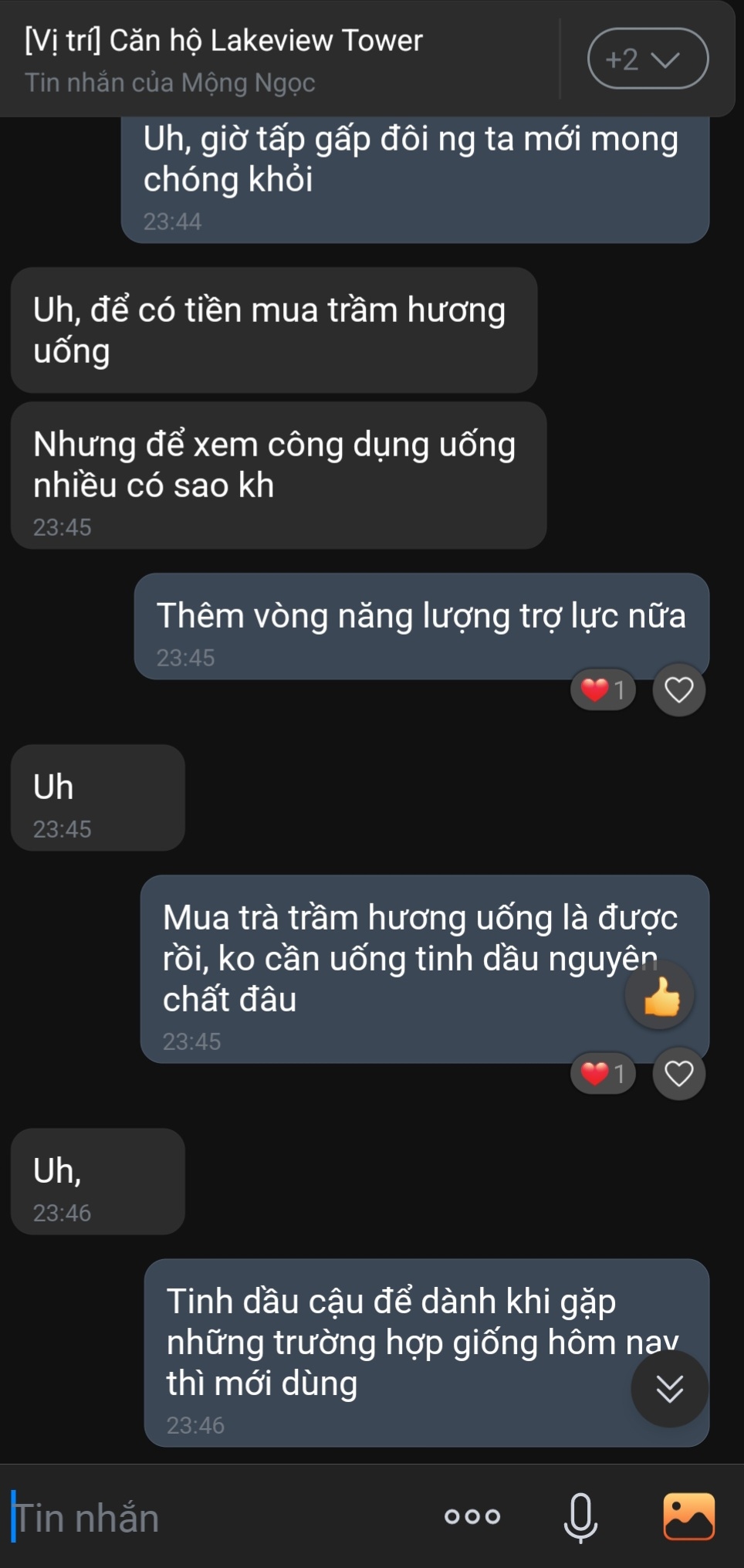View heart reaction count on 'Thêm vòng năng lượng'

[x=603, y=689]
